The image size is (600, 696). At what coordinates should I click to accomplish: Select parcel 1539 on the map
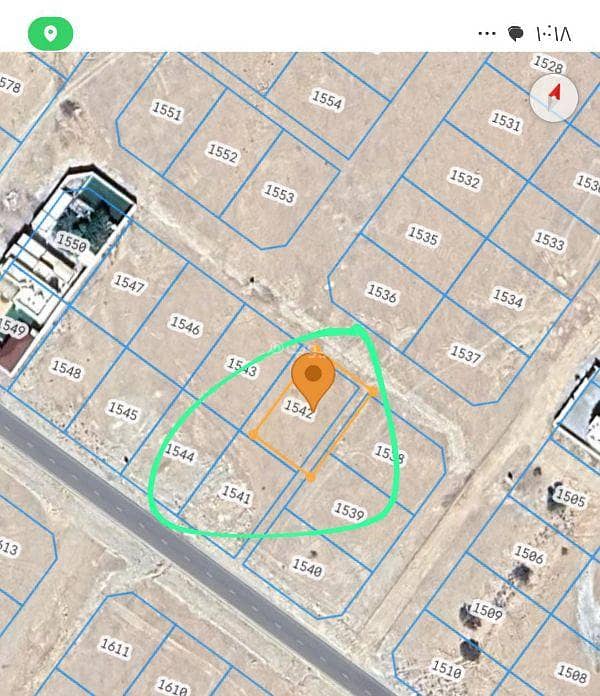pyautogui.click(x=348, y=510)
